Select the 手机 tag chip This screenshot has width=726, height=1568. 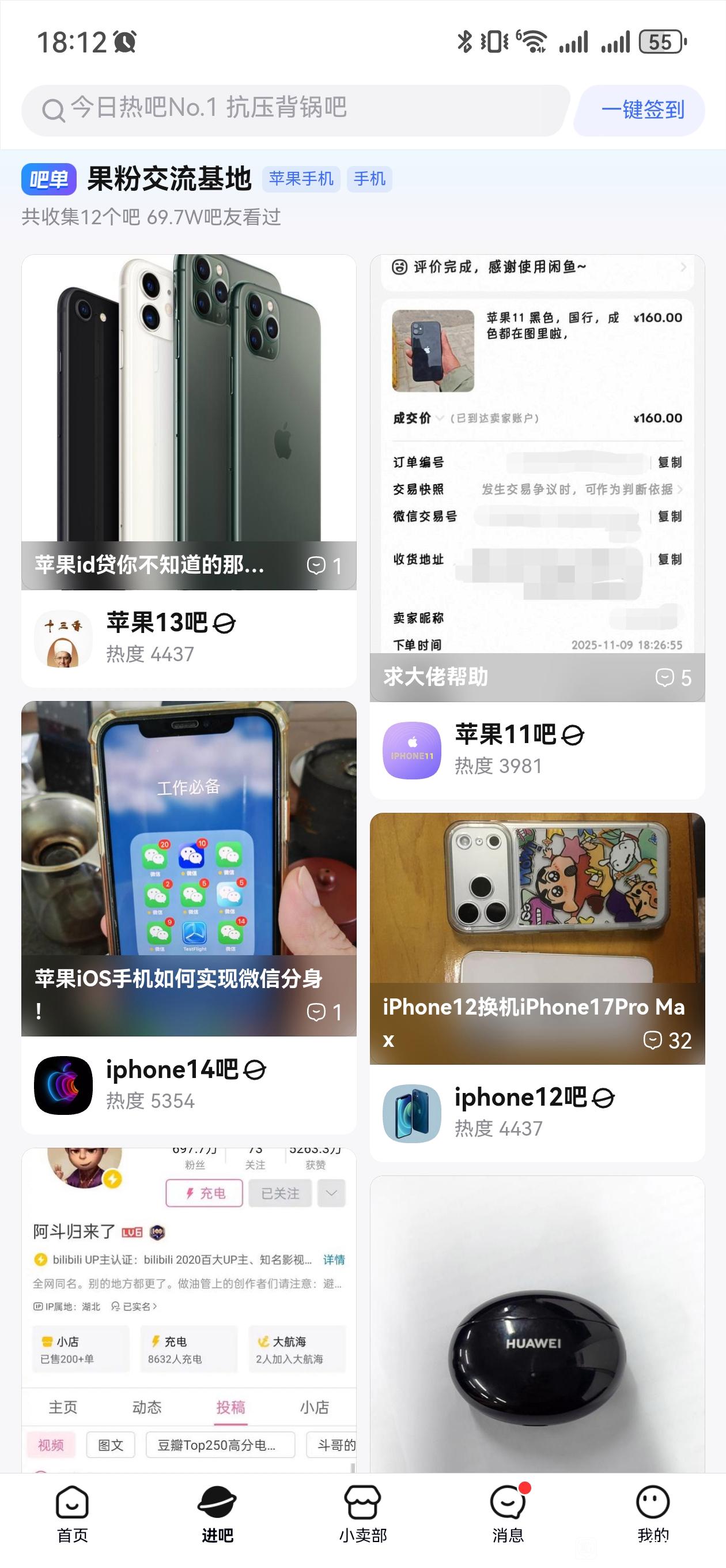(x=369, y=179)
